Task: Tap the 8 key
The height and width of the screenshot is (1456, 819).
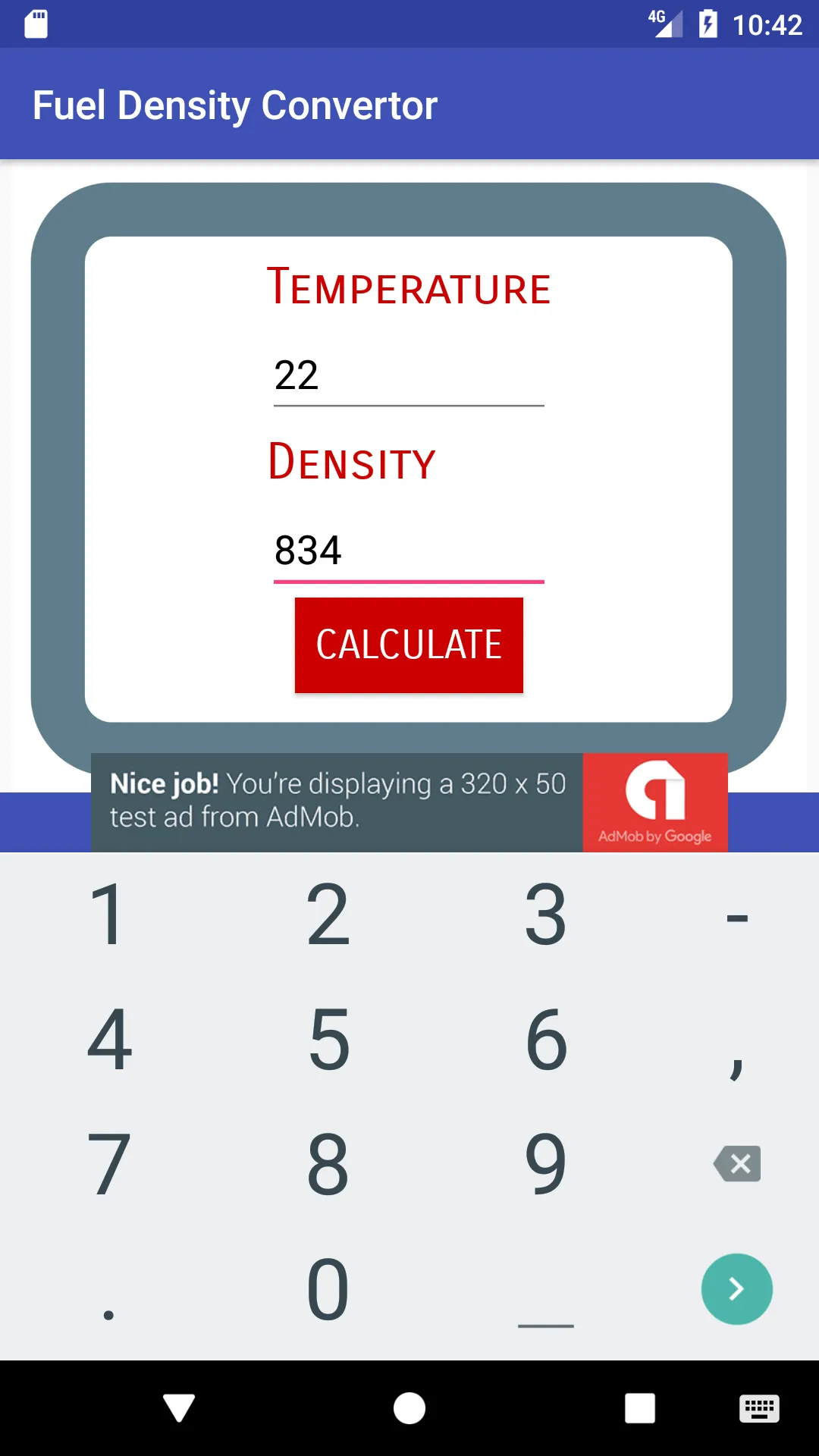Action: 328,1164
